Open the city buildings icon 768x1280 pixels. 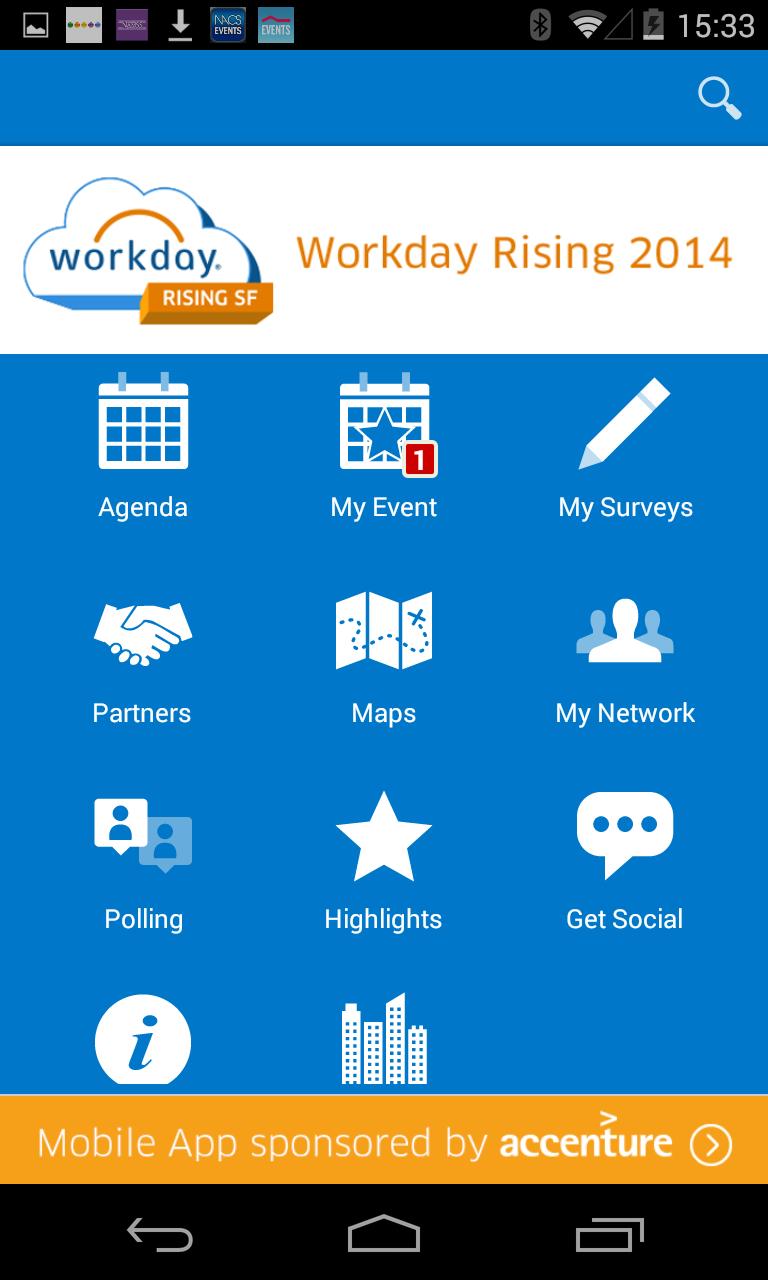pos(383,1041)
